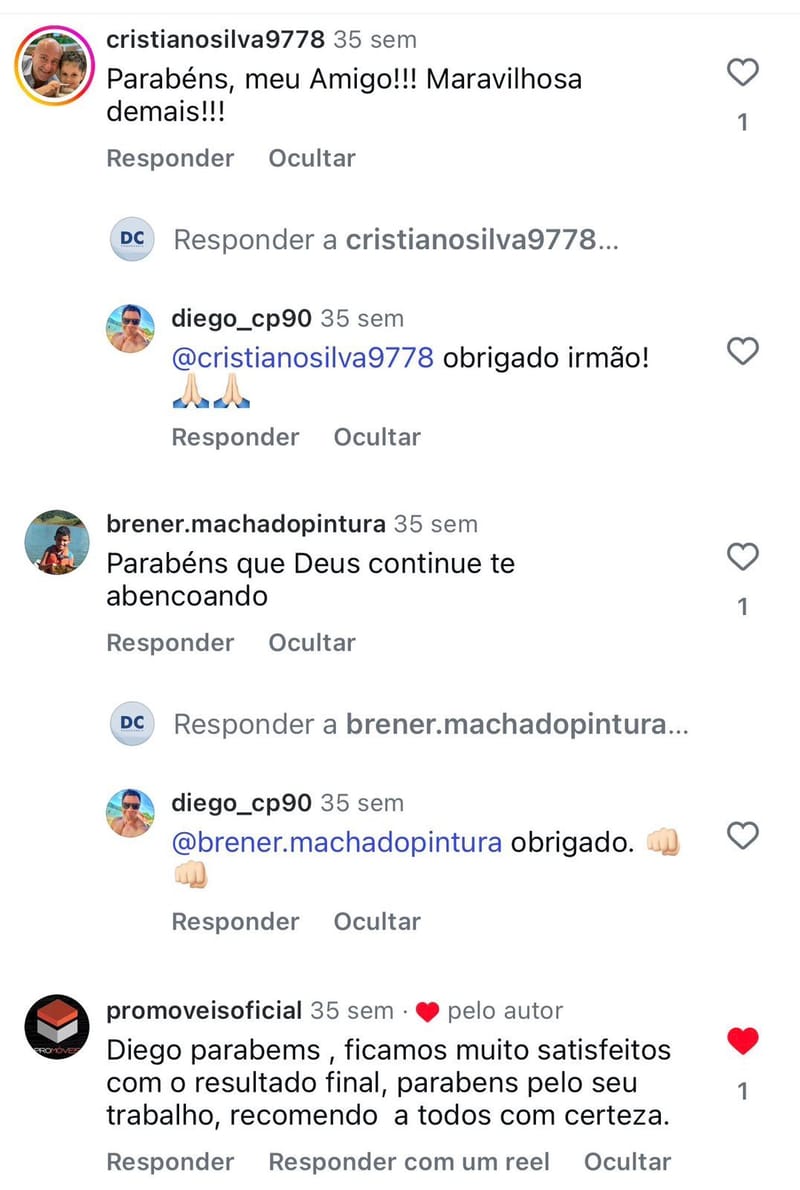Image resolution: width=800 pixels, height=1190 pixels.
Task: Choose Responder com um reel
Action: coord(409,1162)
